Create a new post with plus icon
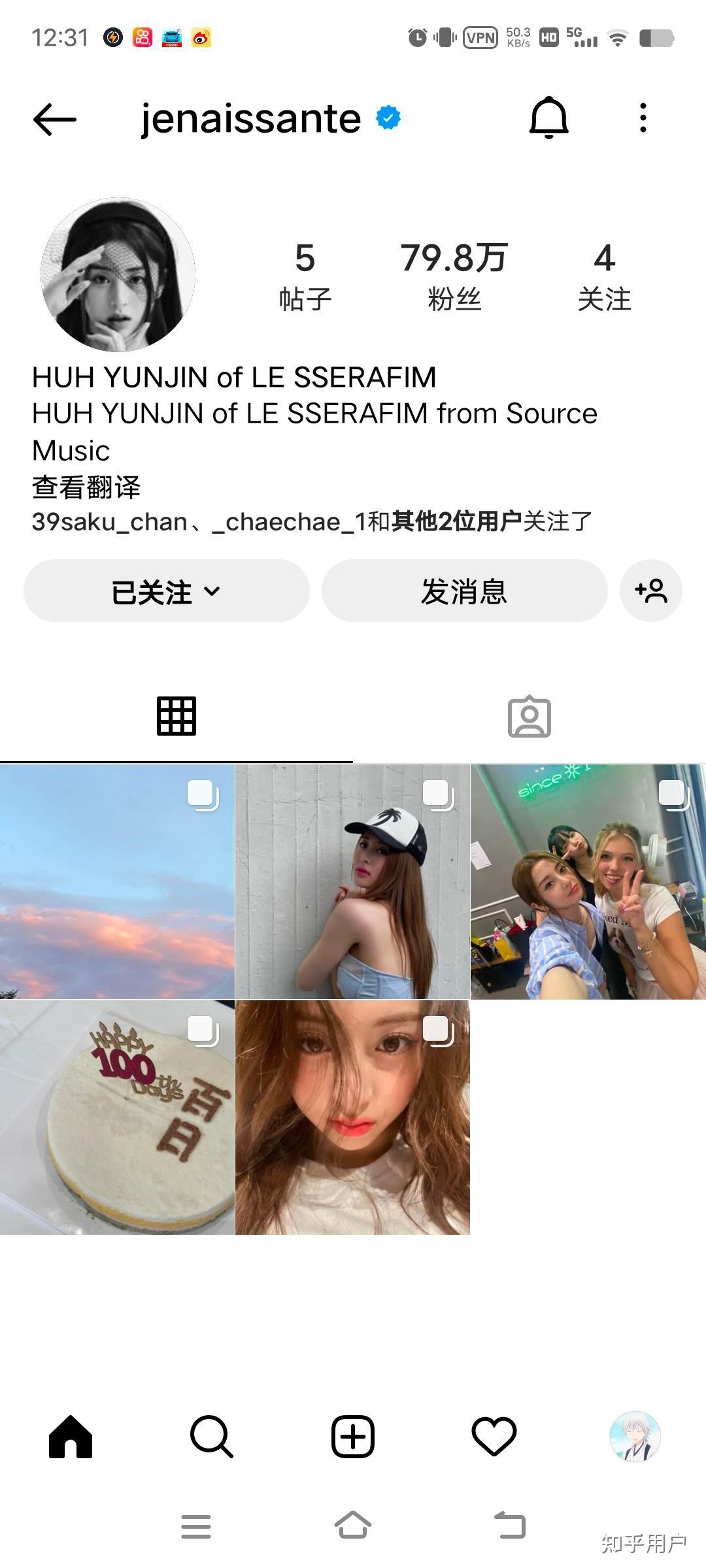This screenshot has height=1568, width=706. pyautogui.click(x=353, y=1437)
